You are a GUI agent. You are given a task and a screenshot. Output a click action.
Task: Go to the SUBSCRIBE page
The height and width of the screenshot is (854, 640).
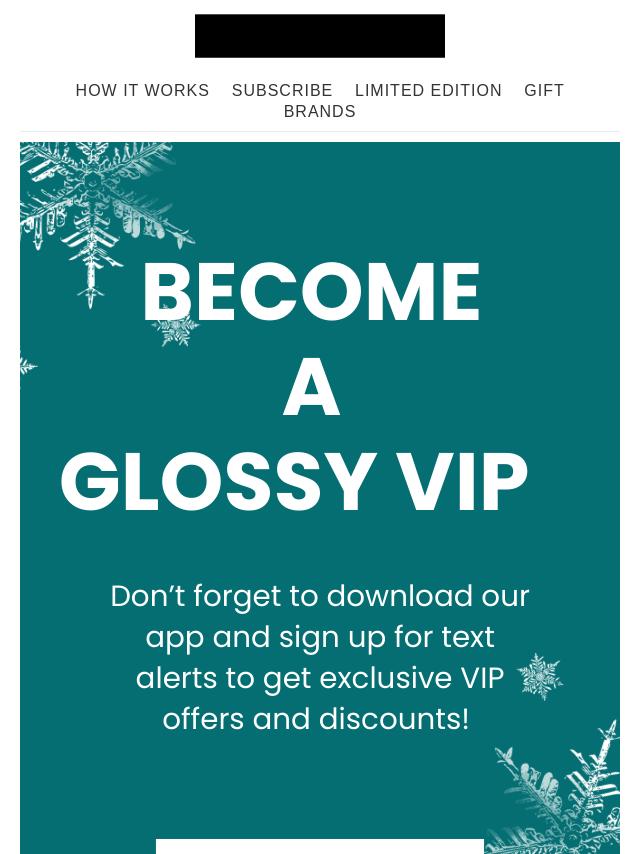282,90
